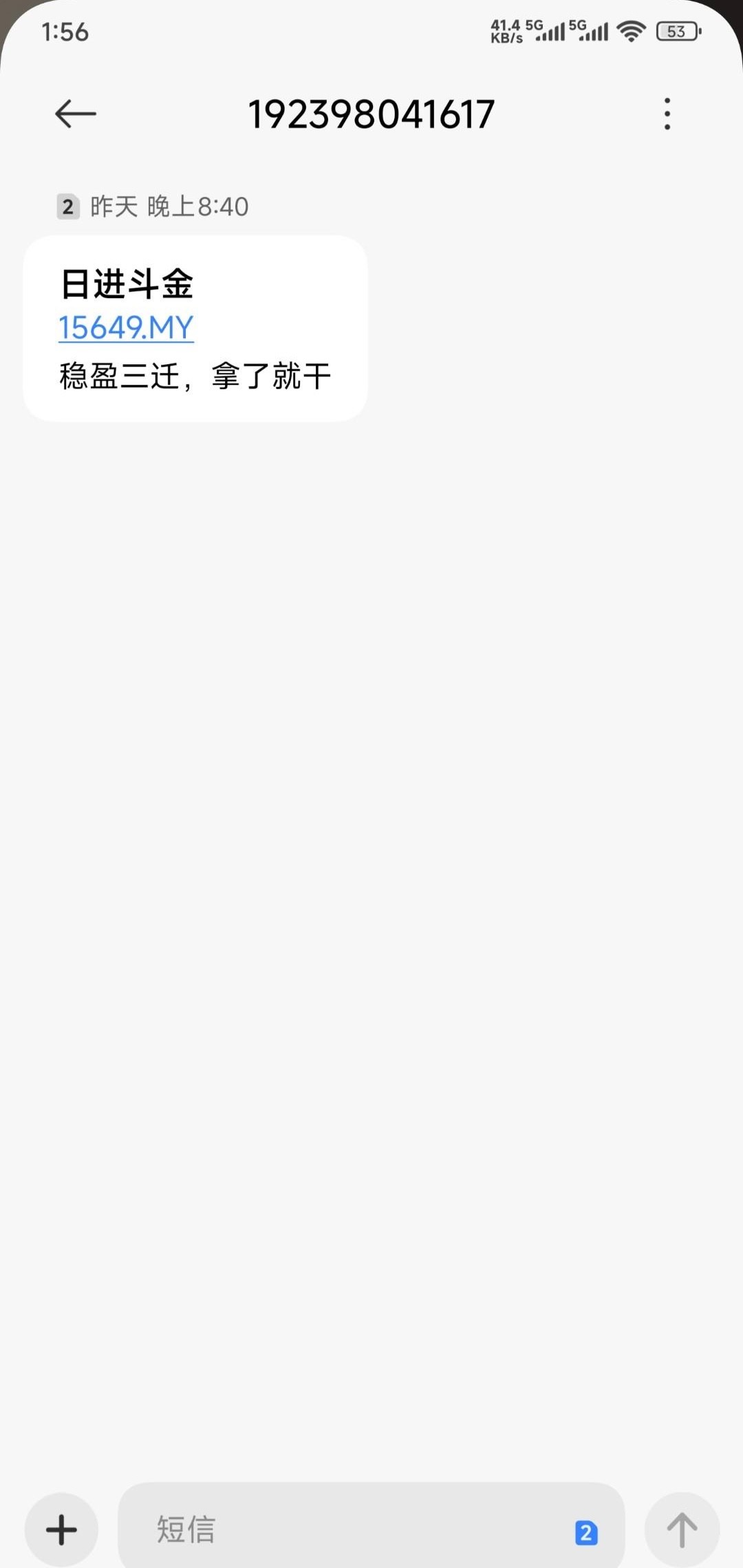Go back to the message list
The height and width of the screenshot is (1568, 743).
[x=75, y=114]
